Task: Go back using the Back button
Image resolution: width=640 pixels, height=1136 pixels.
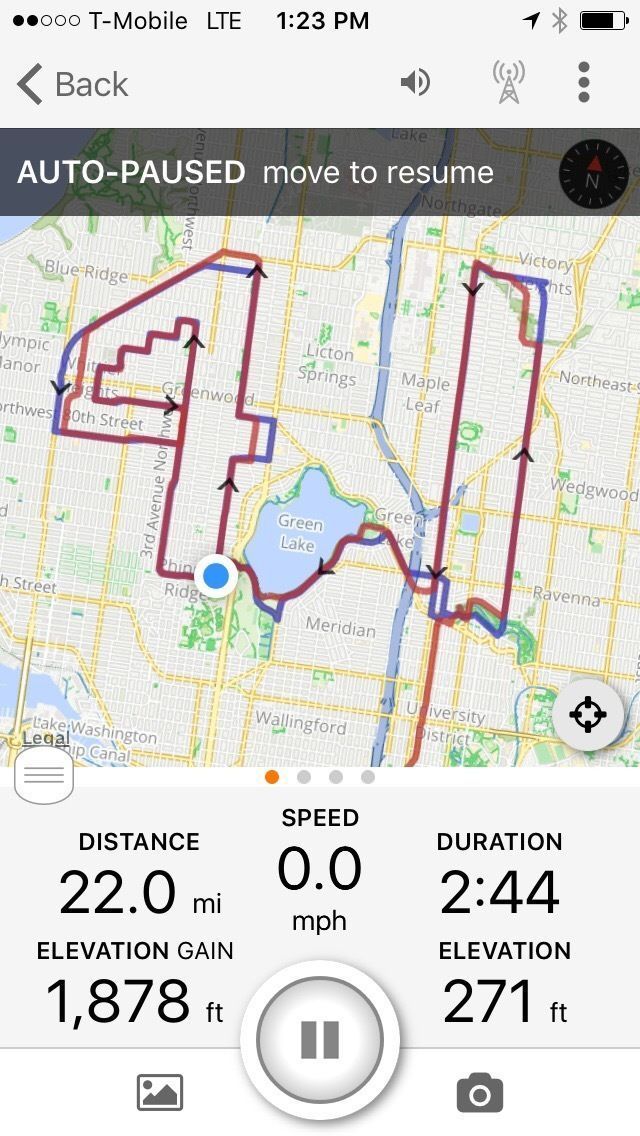Action: click(73, 84)
